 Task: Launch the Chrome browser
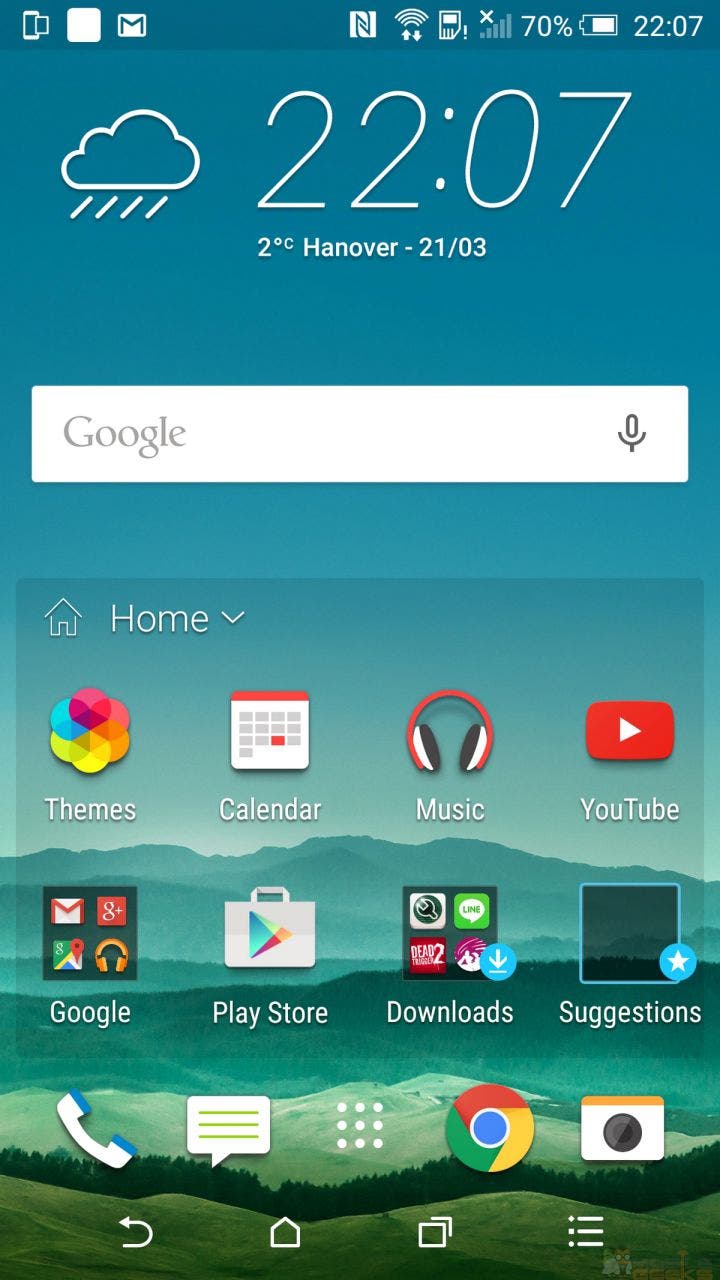pyautogui.click(x=490, y=1128)
